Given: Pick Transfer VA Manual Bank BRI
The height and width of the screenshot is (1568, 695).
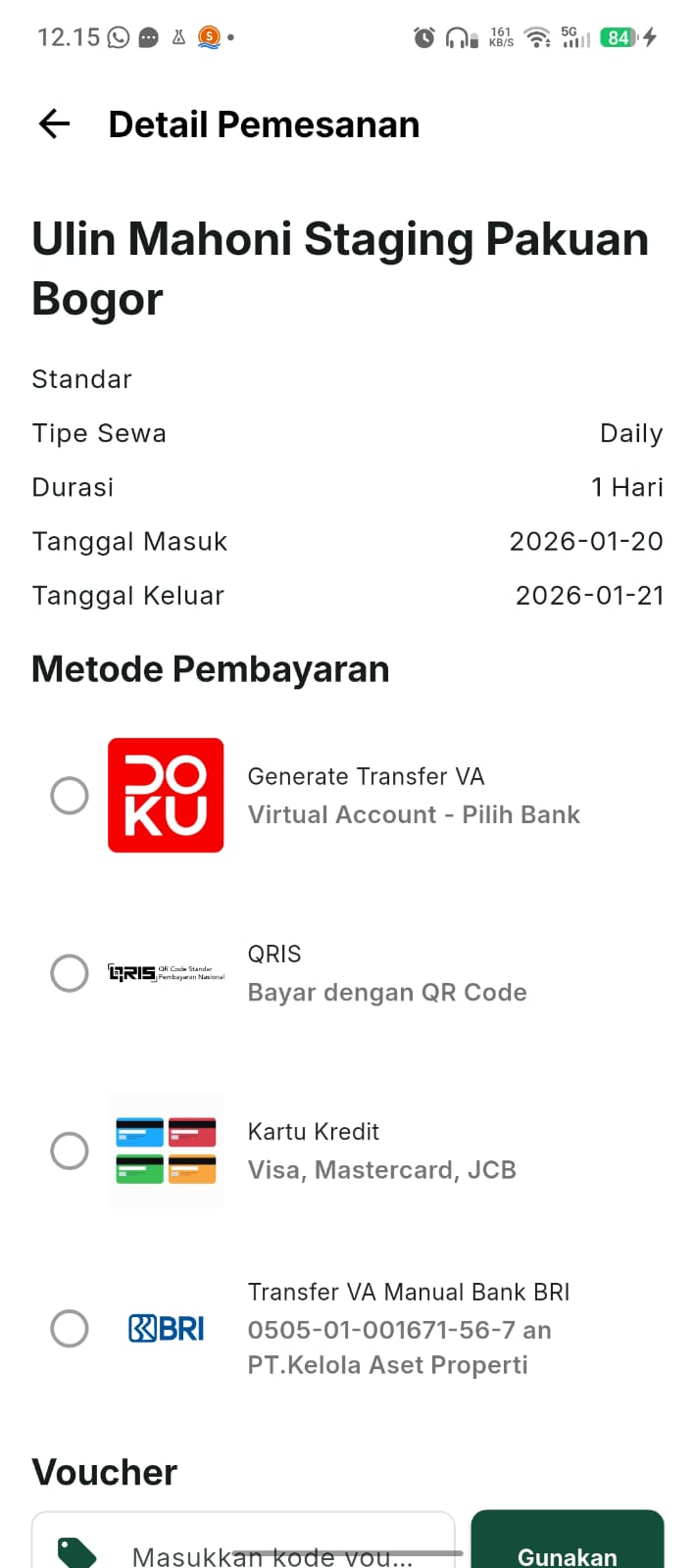Looking at the screenshot, I should pyautogui.click(x=70, y=1329).
